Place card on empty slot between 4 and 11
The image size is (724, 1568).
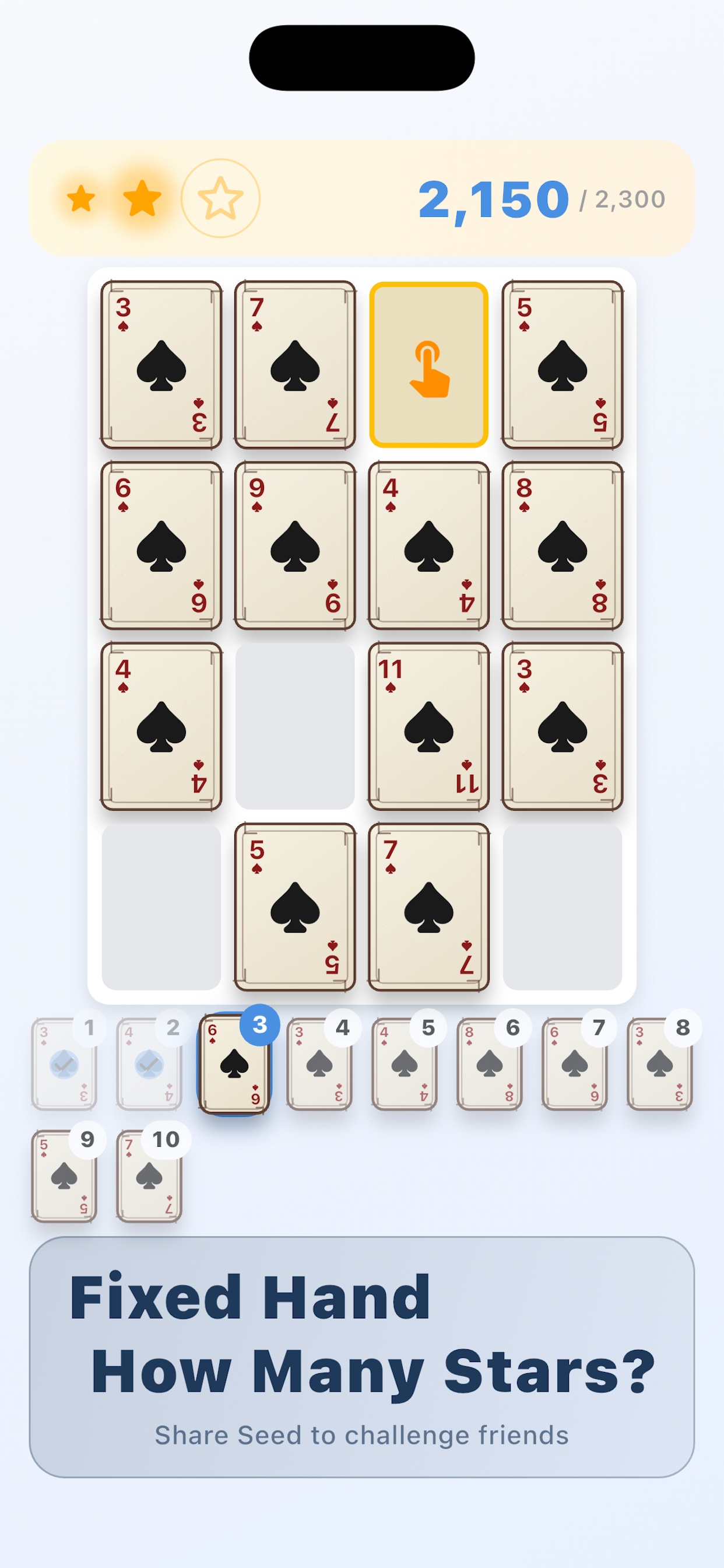point(294,727)
